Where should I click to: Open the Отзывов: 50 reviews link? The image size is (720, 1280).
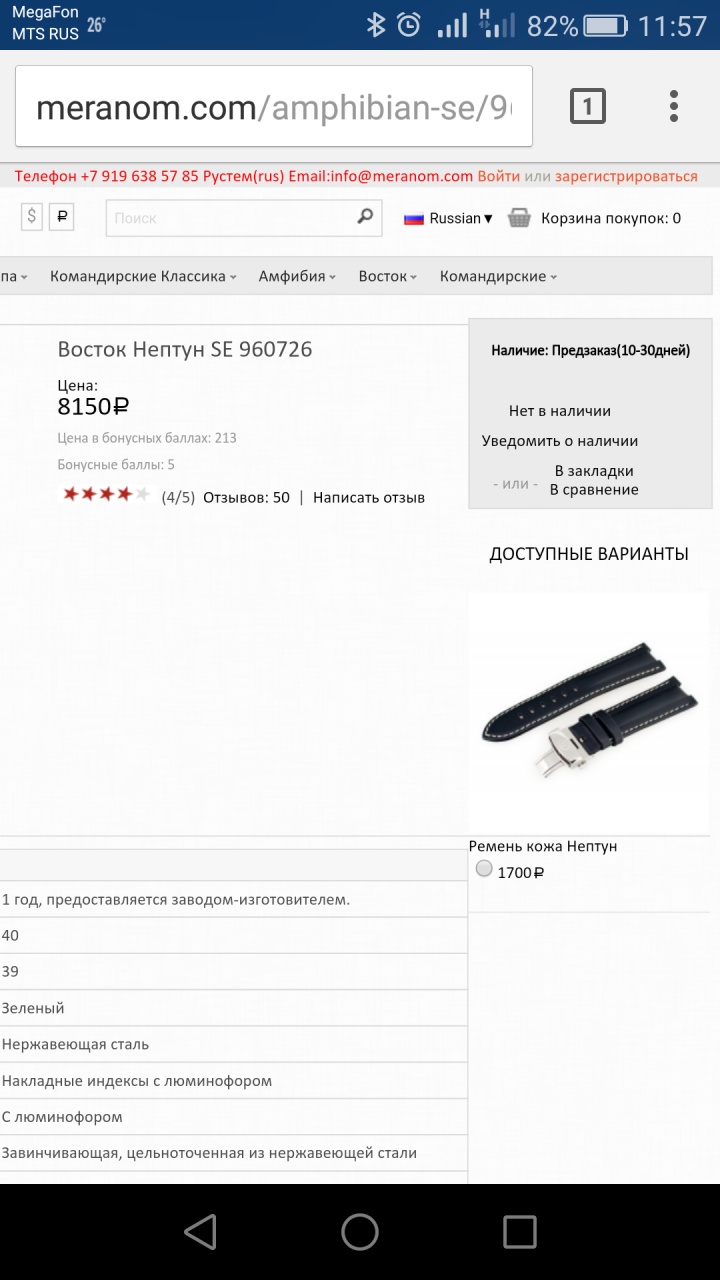246,497
